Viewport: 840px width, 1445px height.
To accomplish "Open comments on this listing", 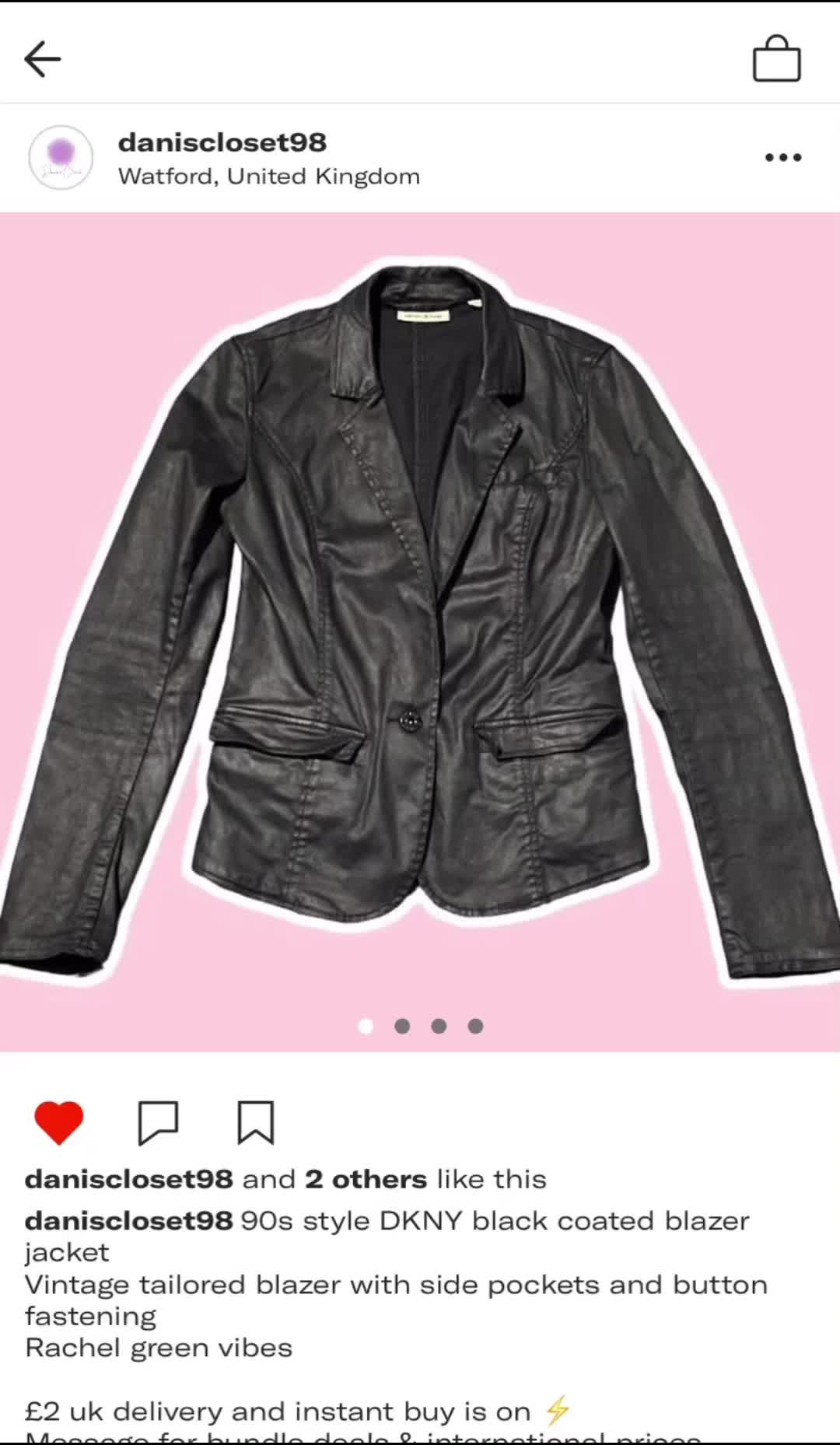I will click(x=158, y=1123).
